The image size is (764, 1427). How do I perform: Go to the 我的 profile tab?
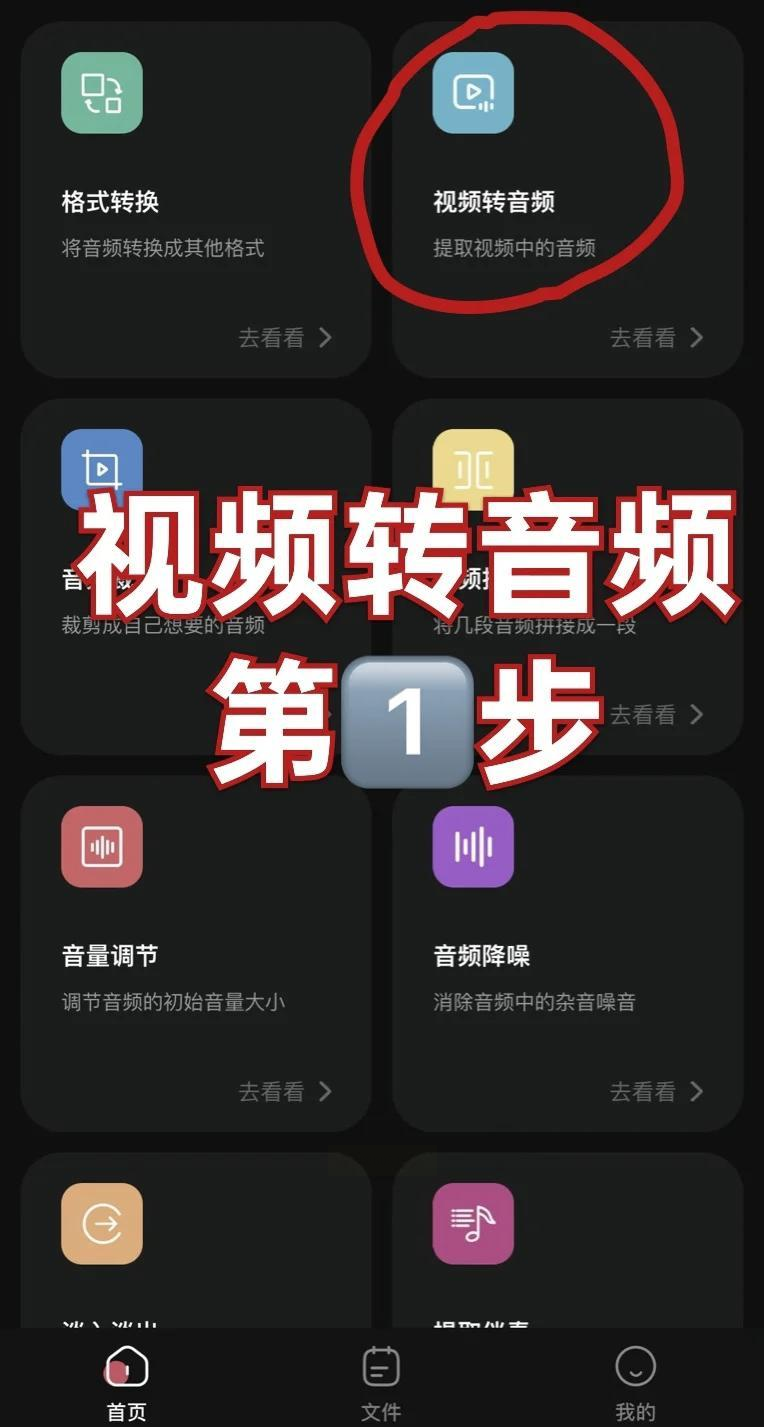[x=635, y=1382]
